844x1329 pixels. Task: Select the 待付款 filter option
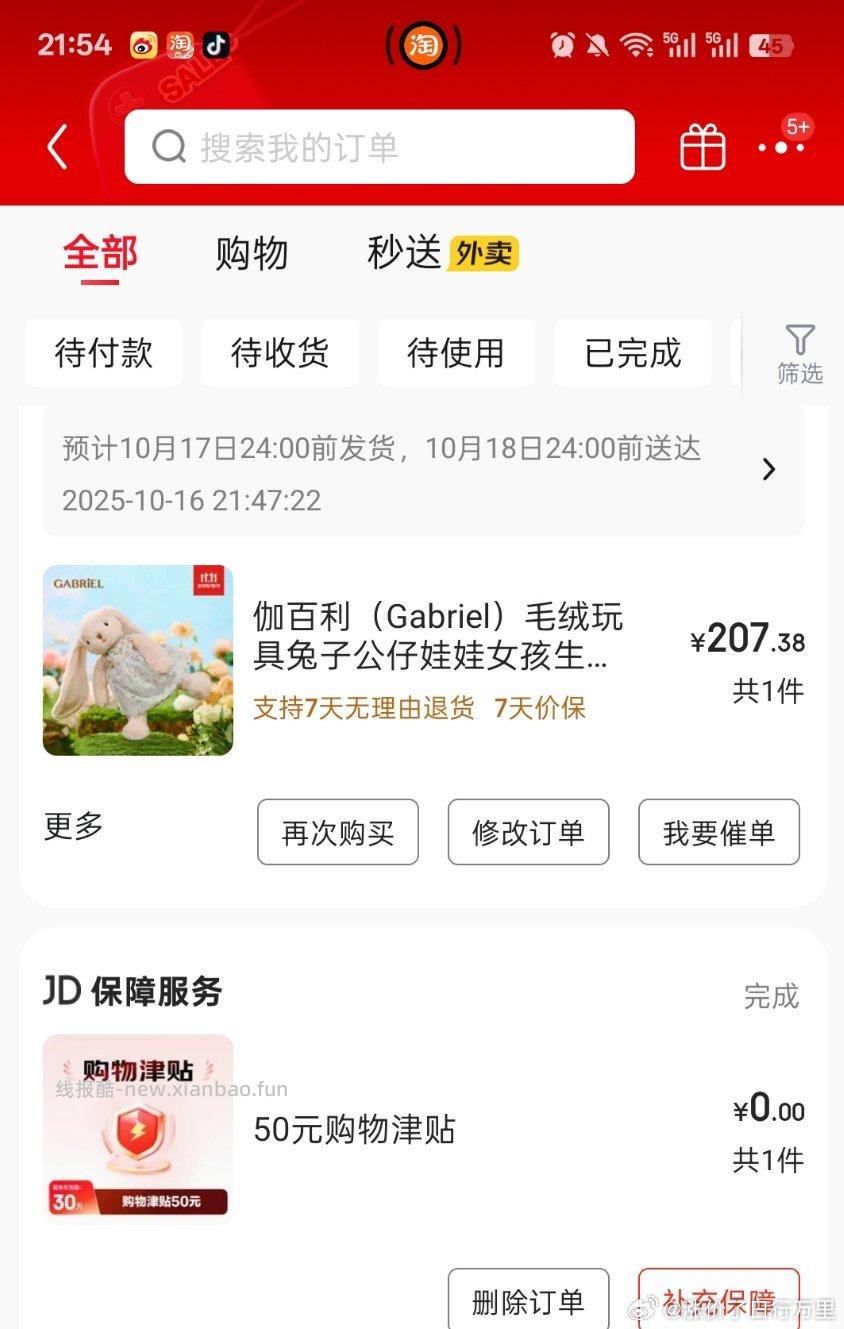click(x=103, y=353)
